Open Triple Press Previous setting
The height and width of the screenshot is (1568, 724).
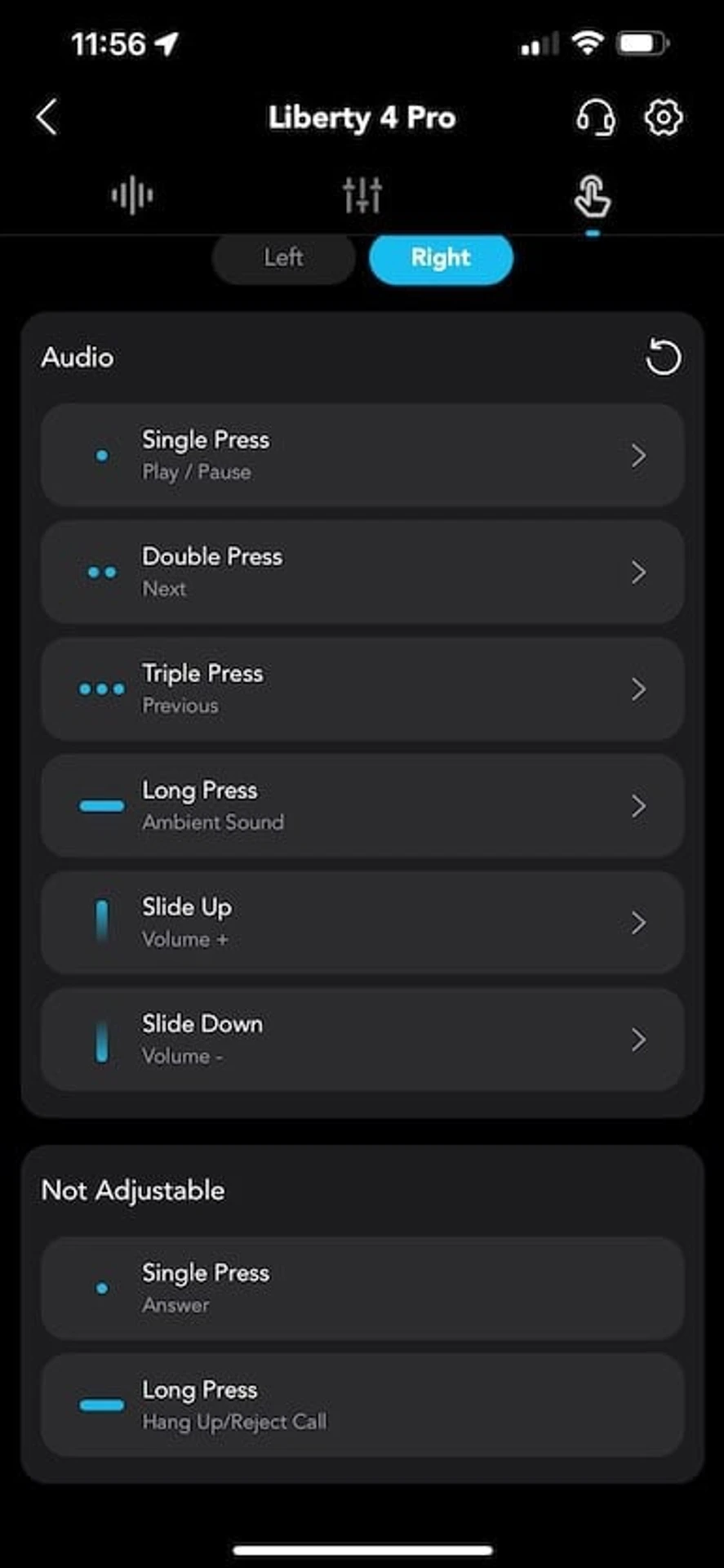pos(362,688)
